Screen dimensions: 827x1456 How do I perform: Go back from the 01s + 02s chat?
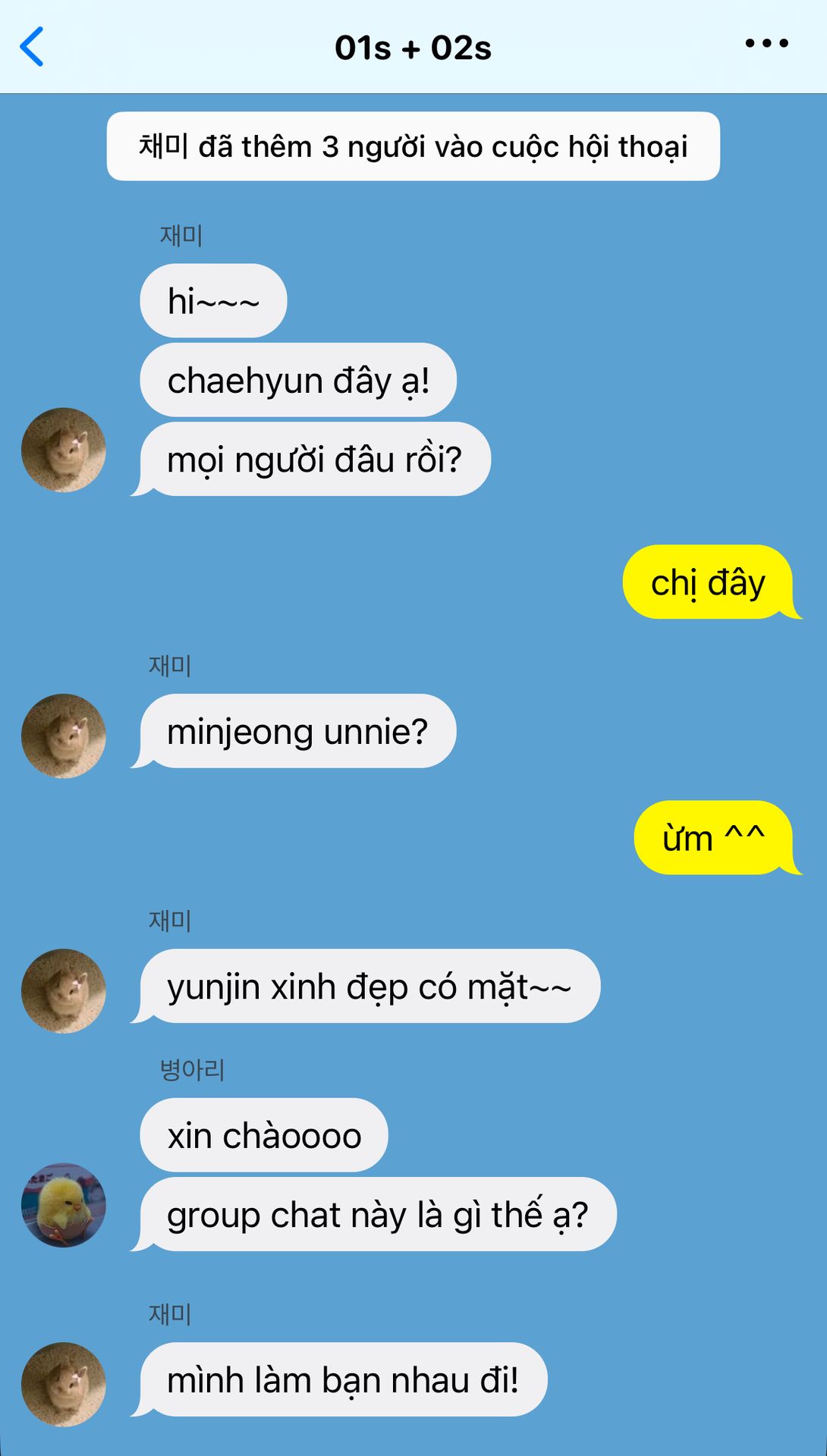[x=32, y=47]
